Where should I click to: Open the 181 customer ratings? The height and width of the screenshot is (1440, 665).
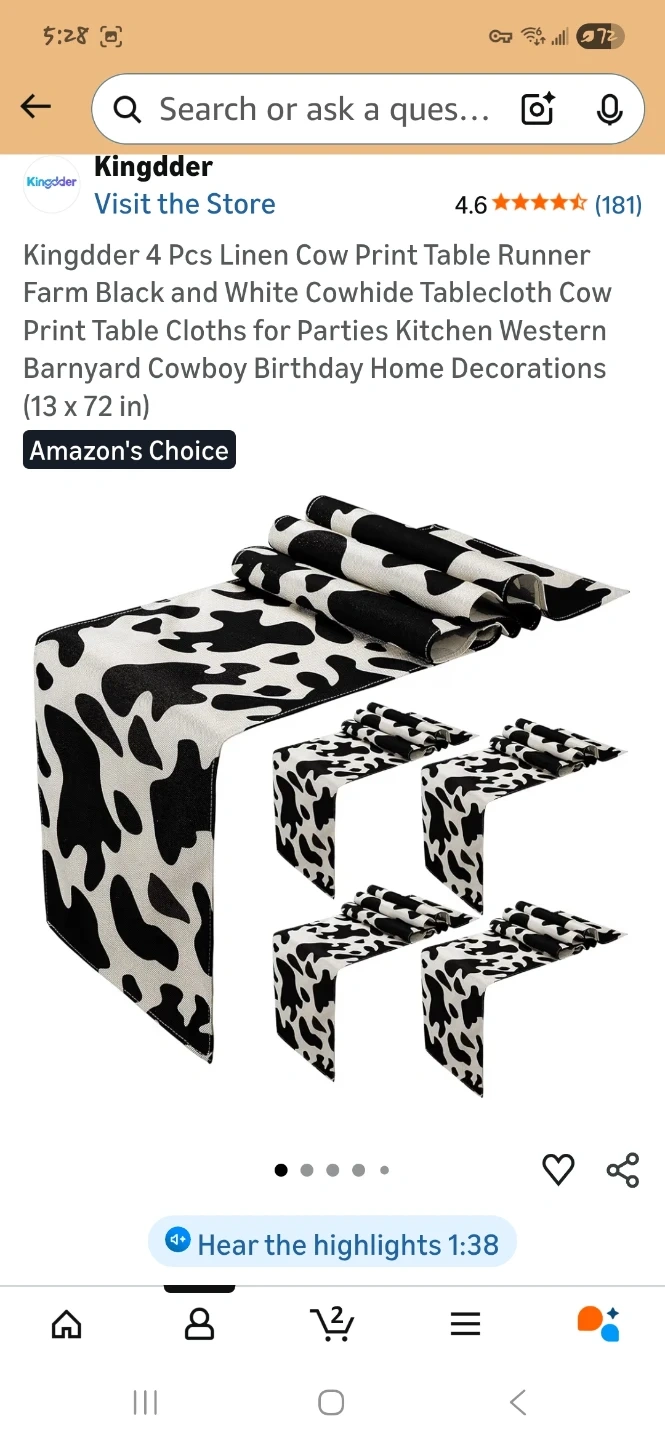coord(617,205)
